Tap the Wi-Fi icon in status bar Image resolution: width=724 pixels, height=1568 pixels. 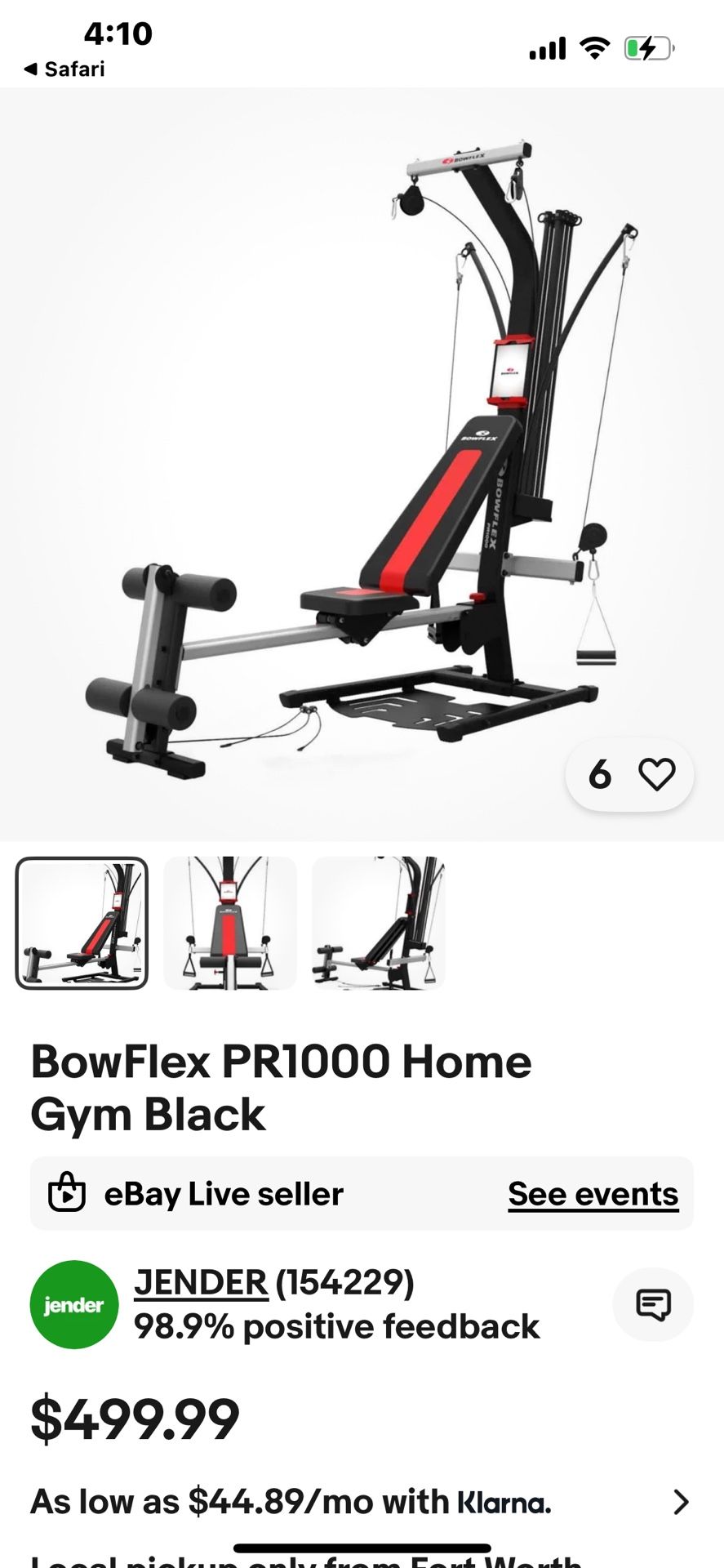(593, 47)
